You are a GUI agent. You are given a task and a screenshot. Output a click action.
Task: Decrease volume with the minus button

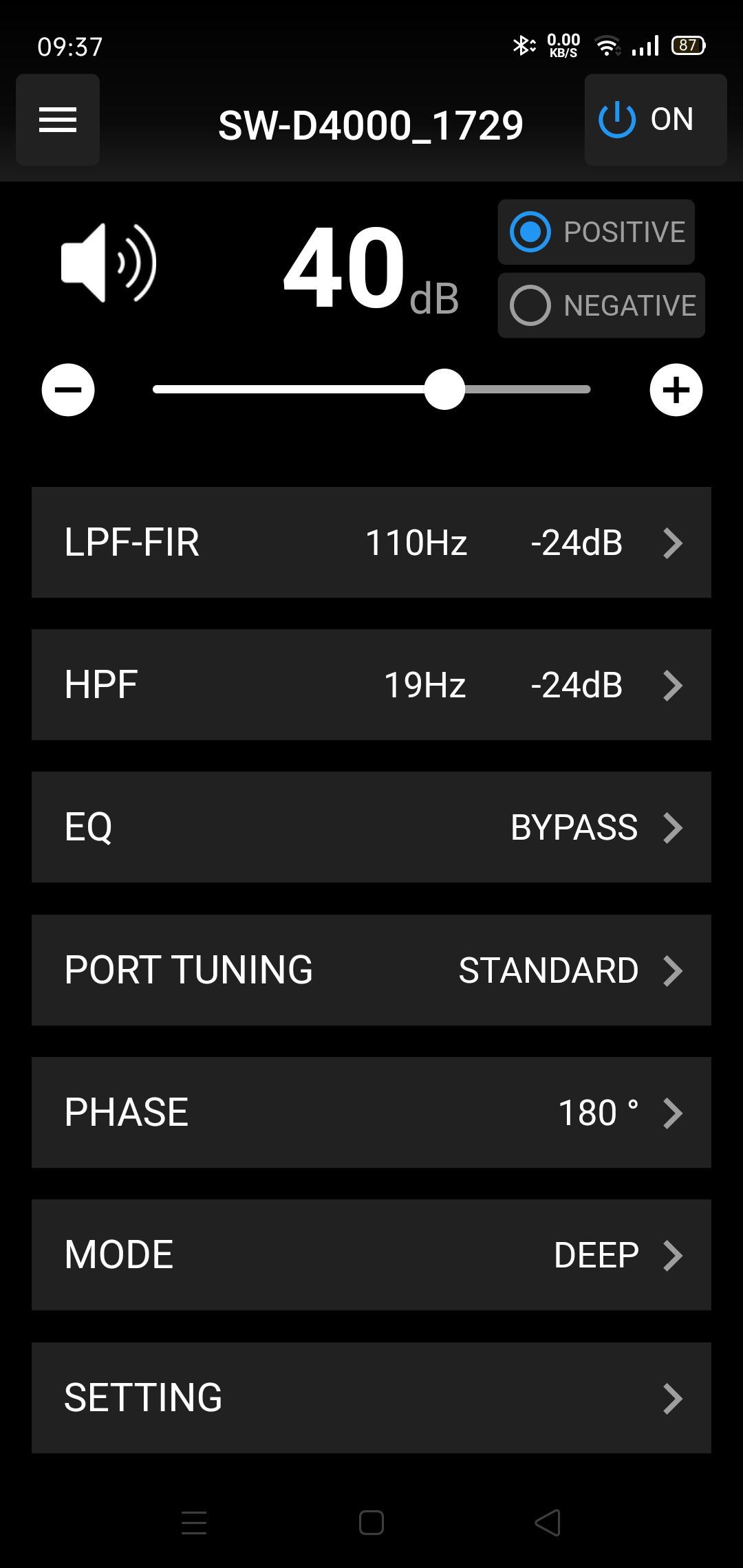[68, 389]
